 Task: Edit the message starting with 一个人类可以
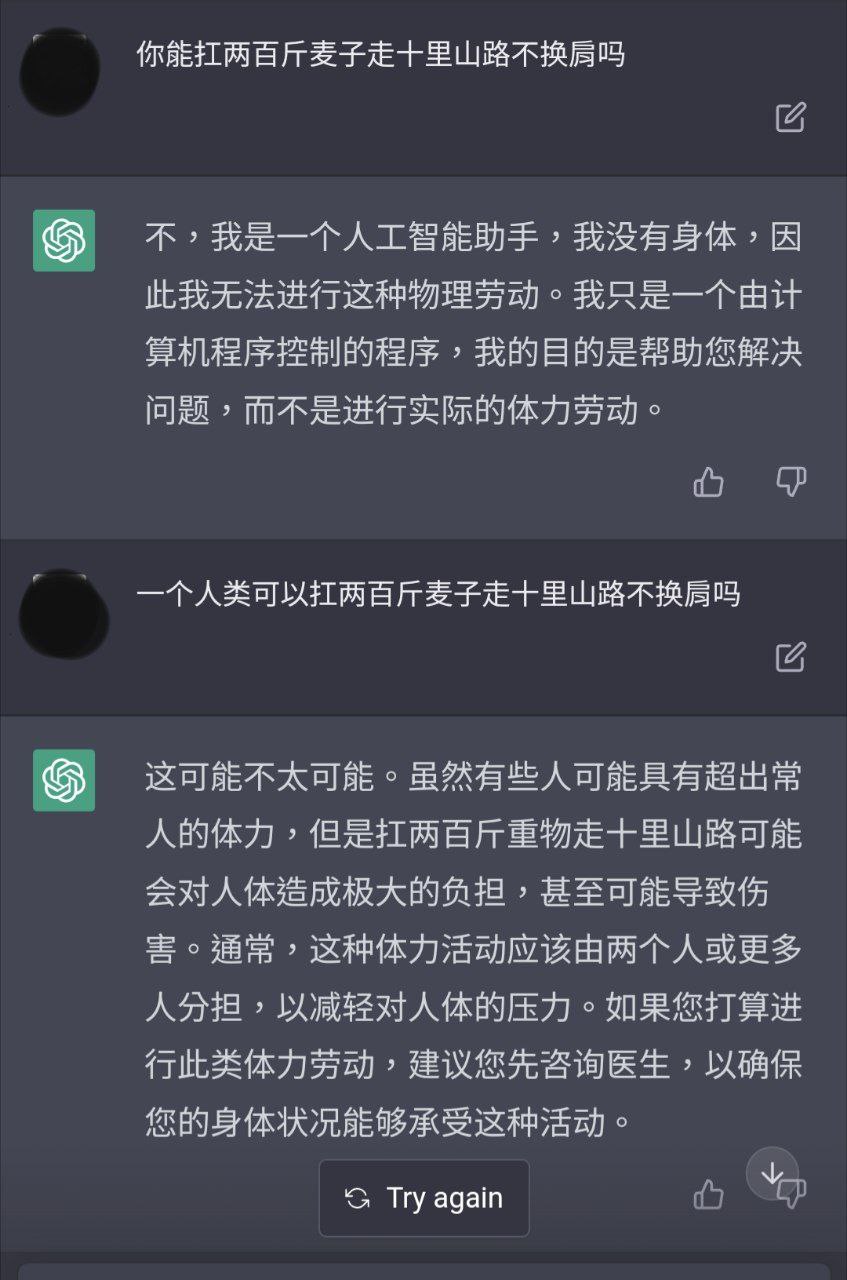click(x=790, y=657)
